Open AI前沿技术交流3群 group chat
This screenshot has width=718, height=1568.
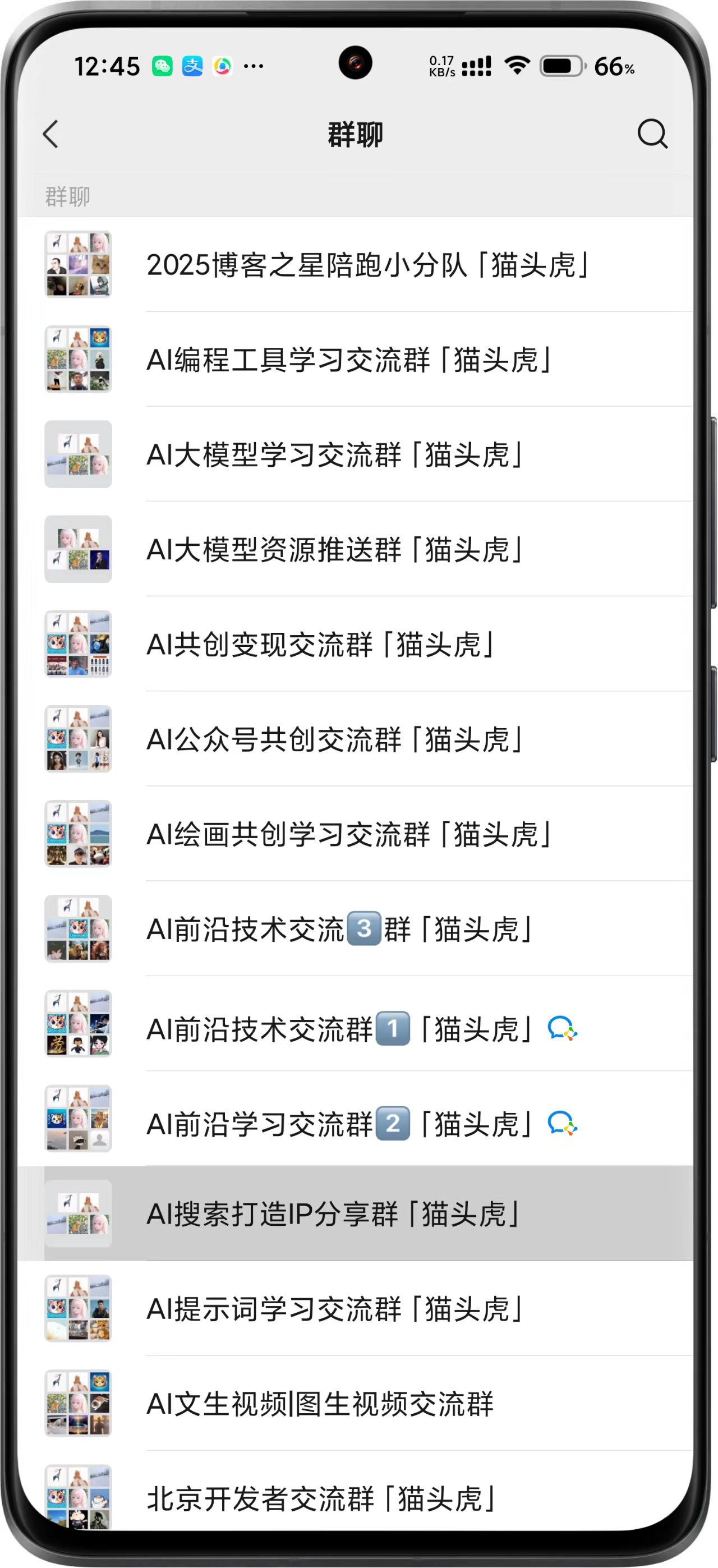point(339,930)
